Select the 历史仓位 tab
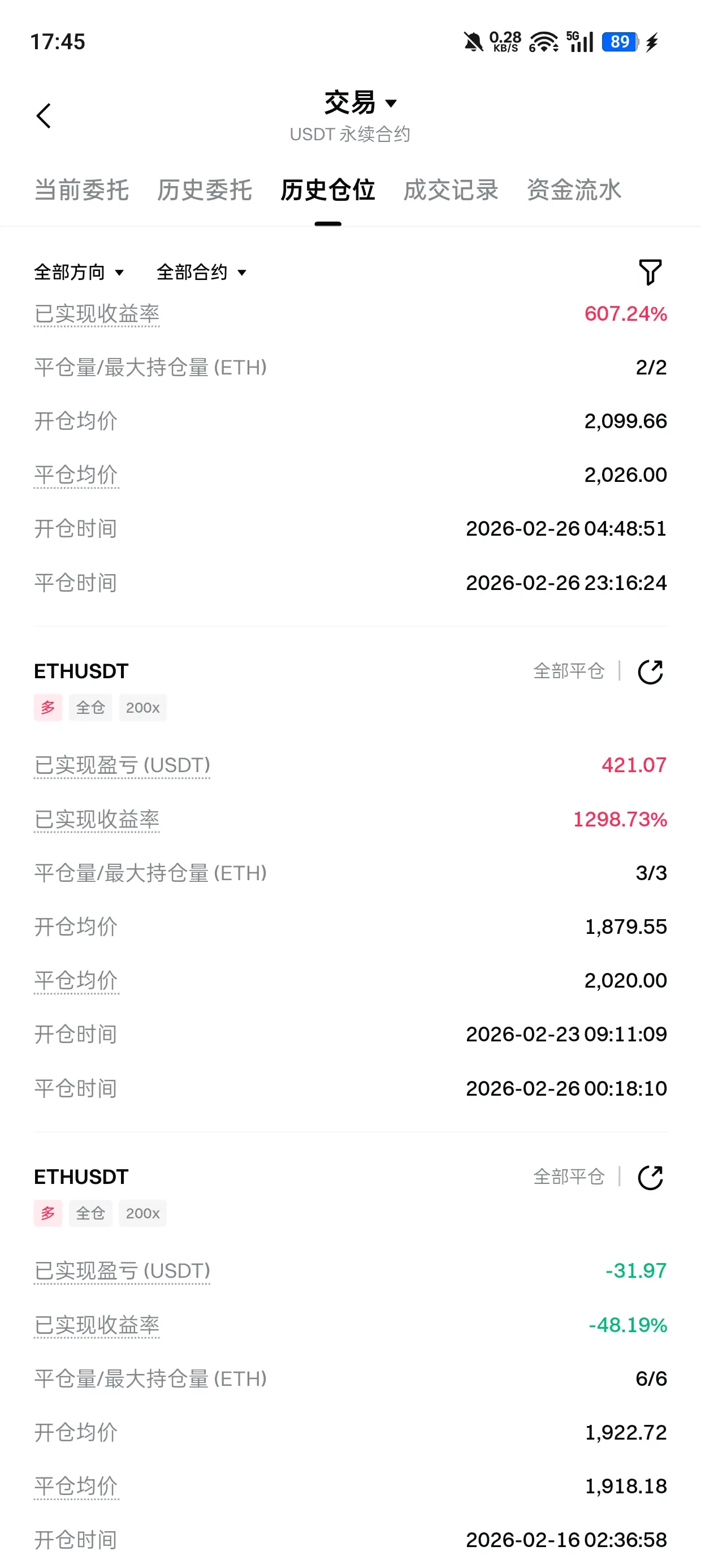701x1568 pixels. click(327, 190)
